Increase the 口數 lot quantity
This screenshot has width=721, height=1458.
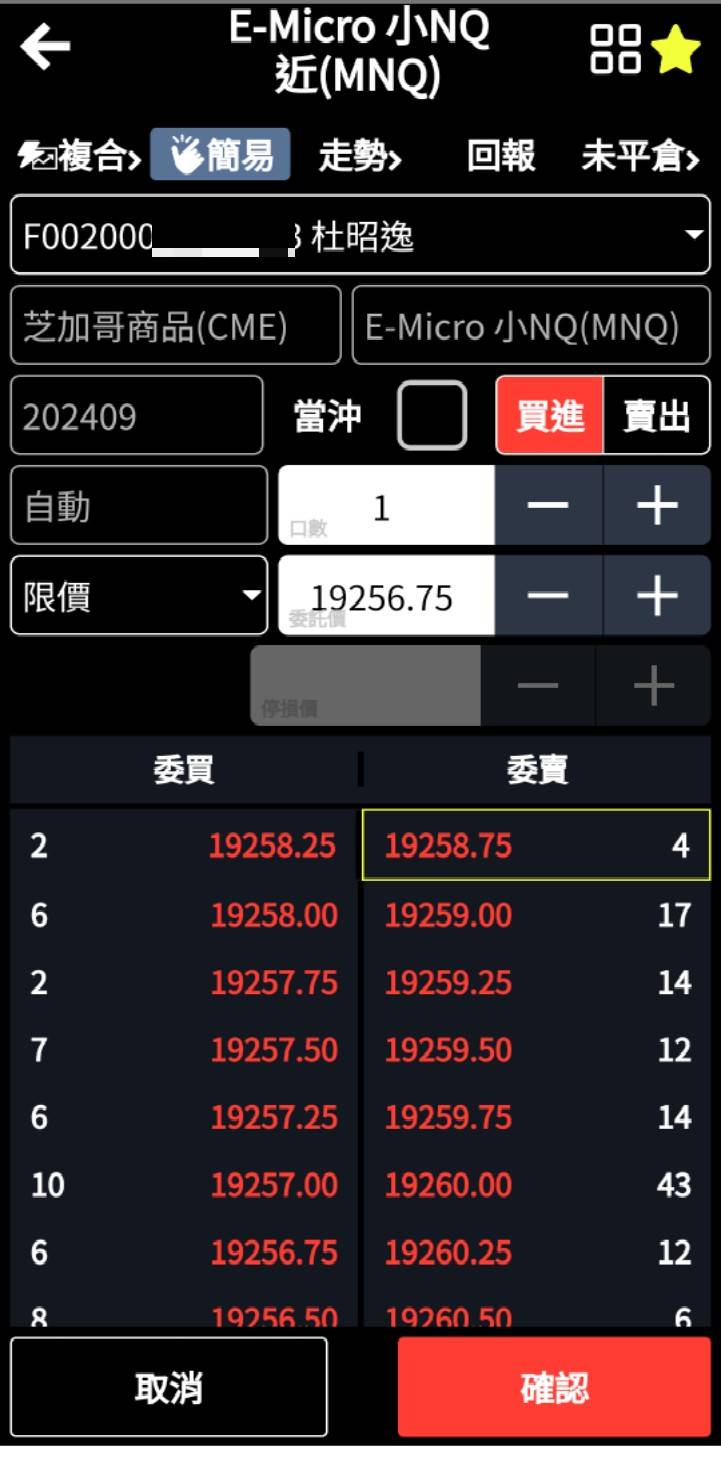[656, 506]
